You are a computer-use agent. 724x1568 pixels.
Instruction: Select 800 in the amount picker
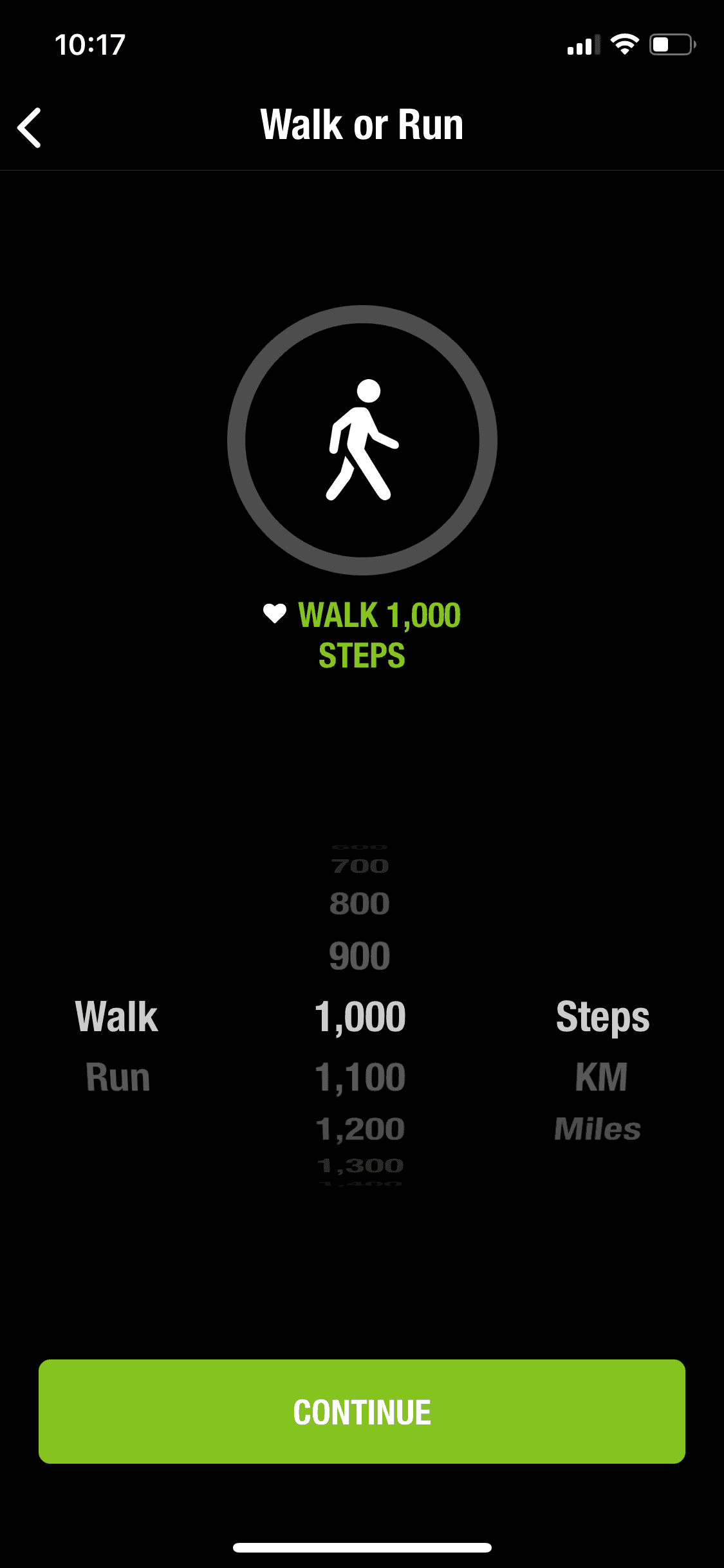point(360,904)
